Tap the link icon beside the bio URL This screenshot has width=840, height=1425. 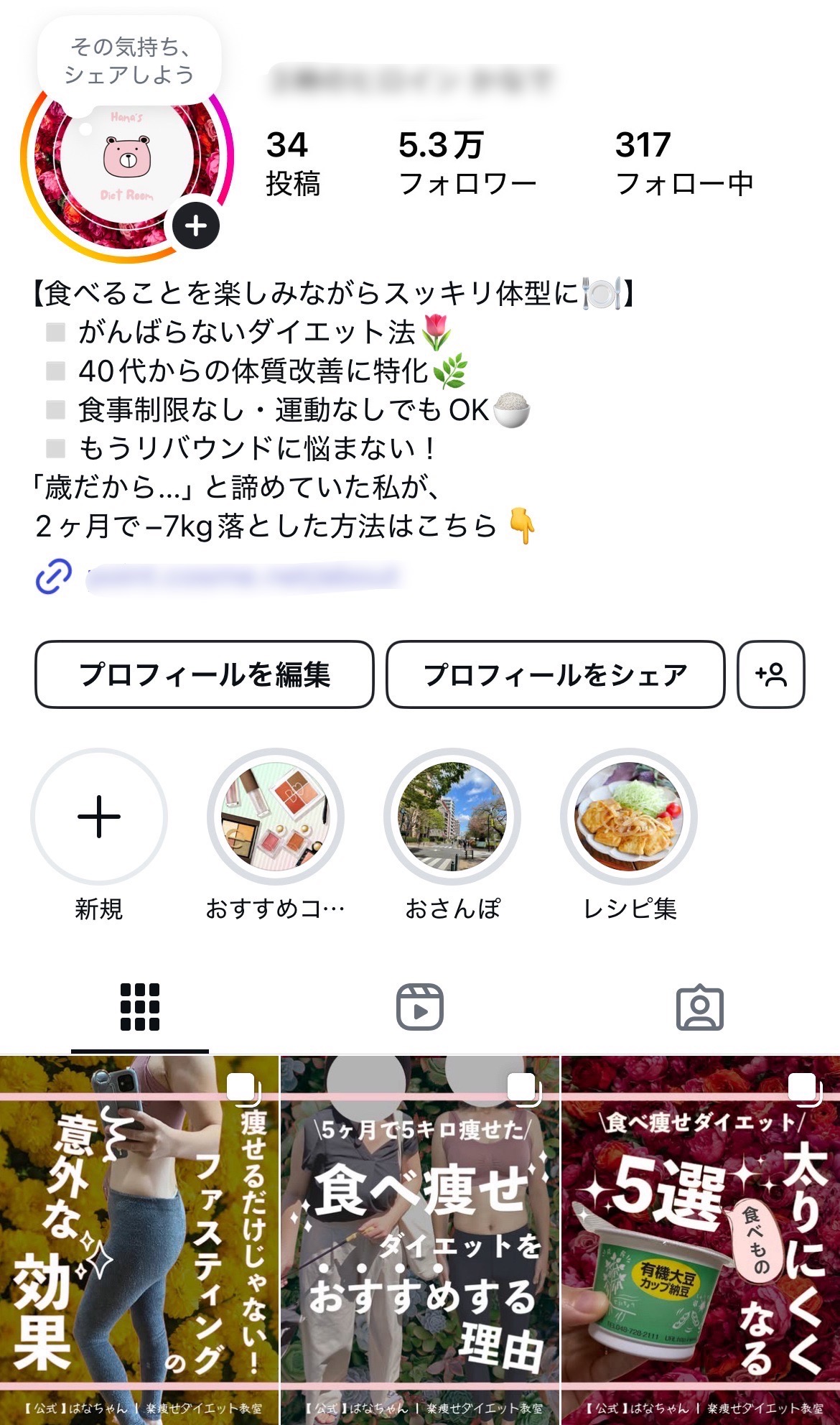54,575
